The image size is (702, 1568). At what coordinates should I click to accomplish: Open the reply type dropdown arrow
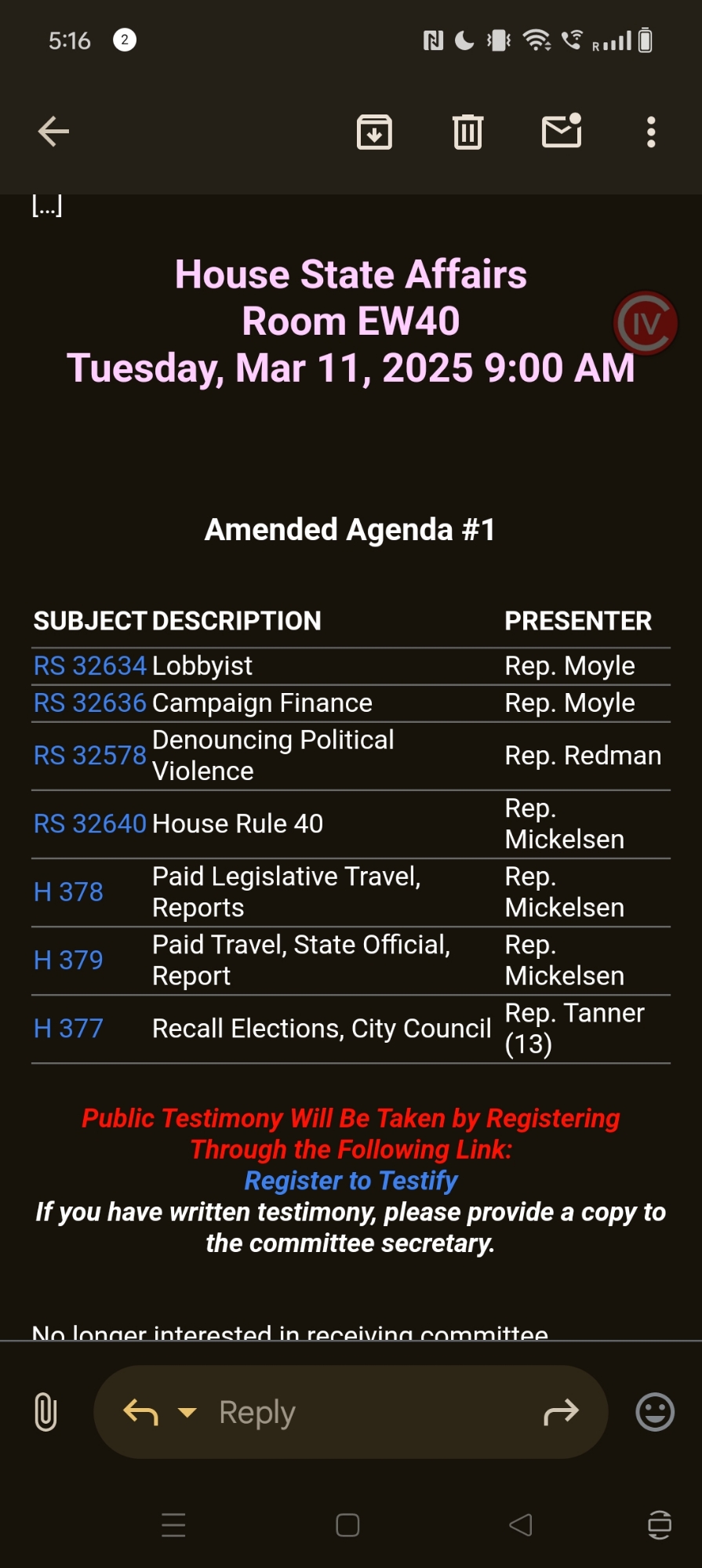click(x=187, y=1413)
